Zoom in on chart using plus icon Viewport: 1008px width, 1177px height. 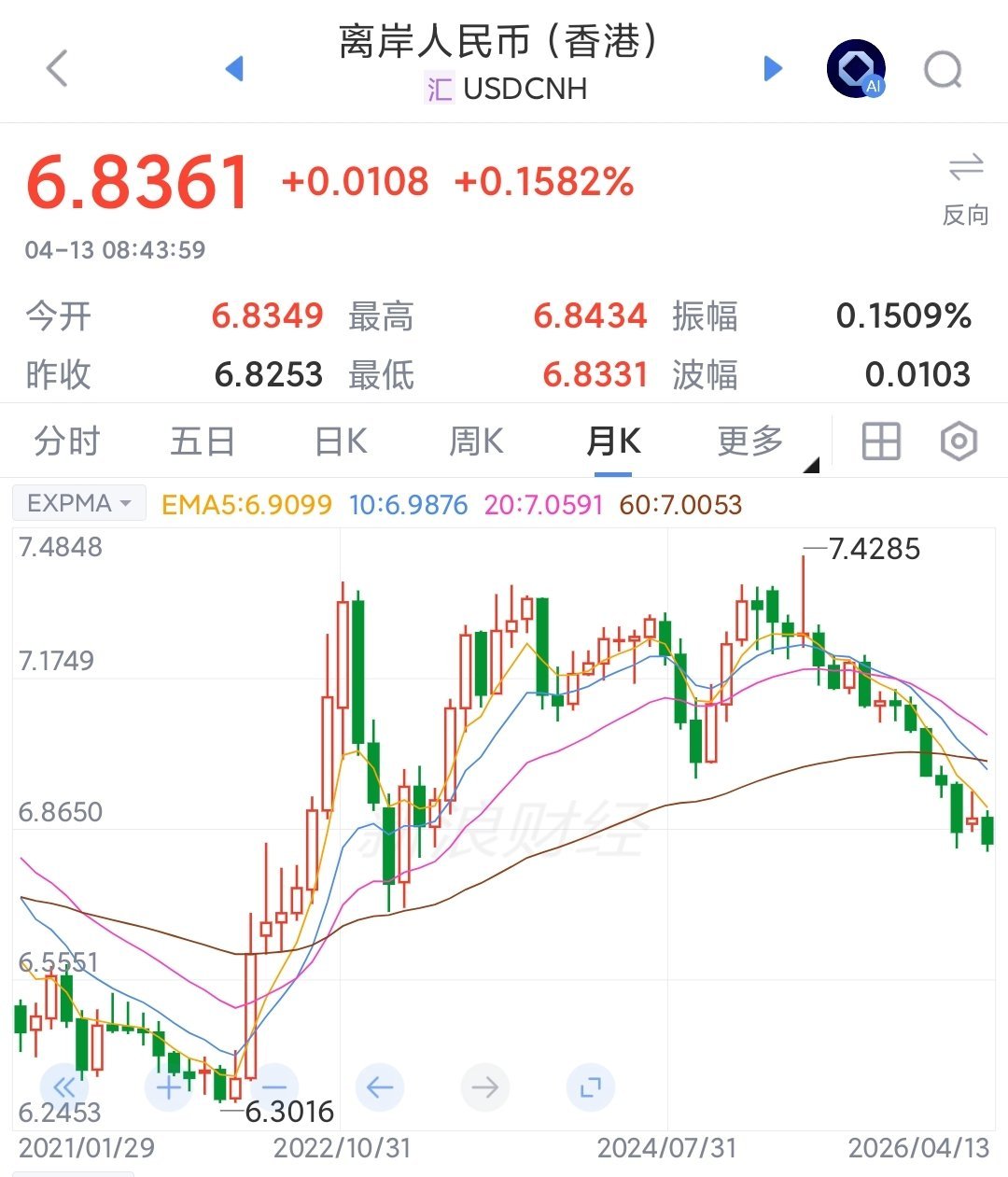click(168, 1087)
